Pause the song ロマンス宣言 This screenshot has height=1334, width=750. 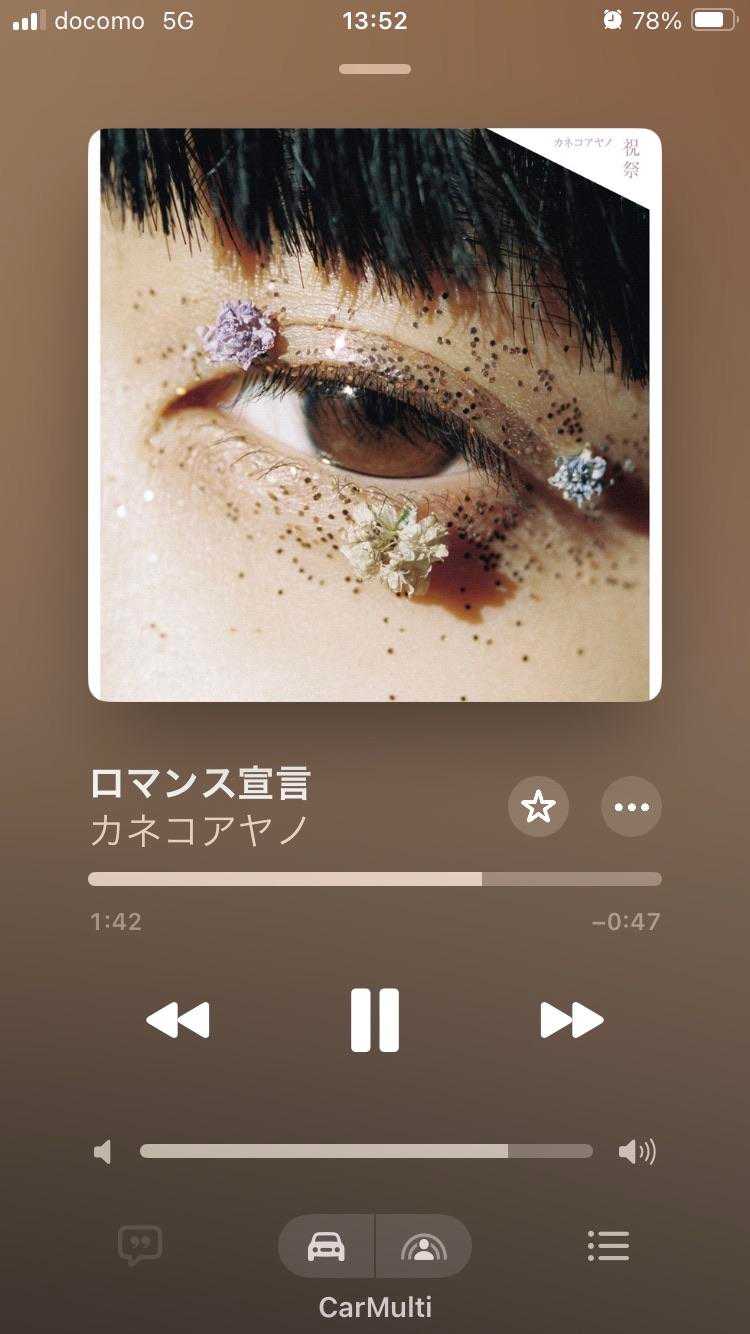click(x=375, y=1020)
